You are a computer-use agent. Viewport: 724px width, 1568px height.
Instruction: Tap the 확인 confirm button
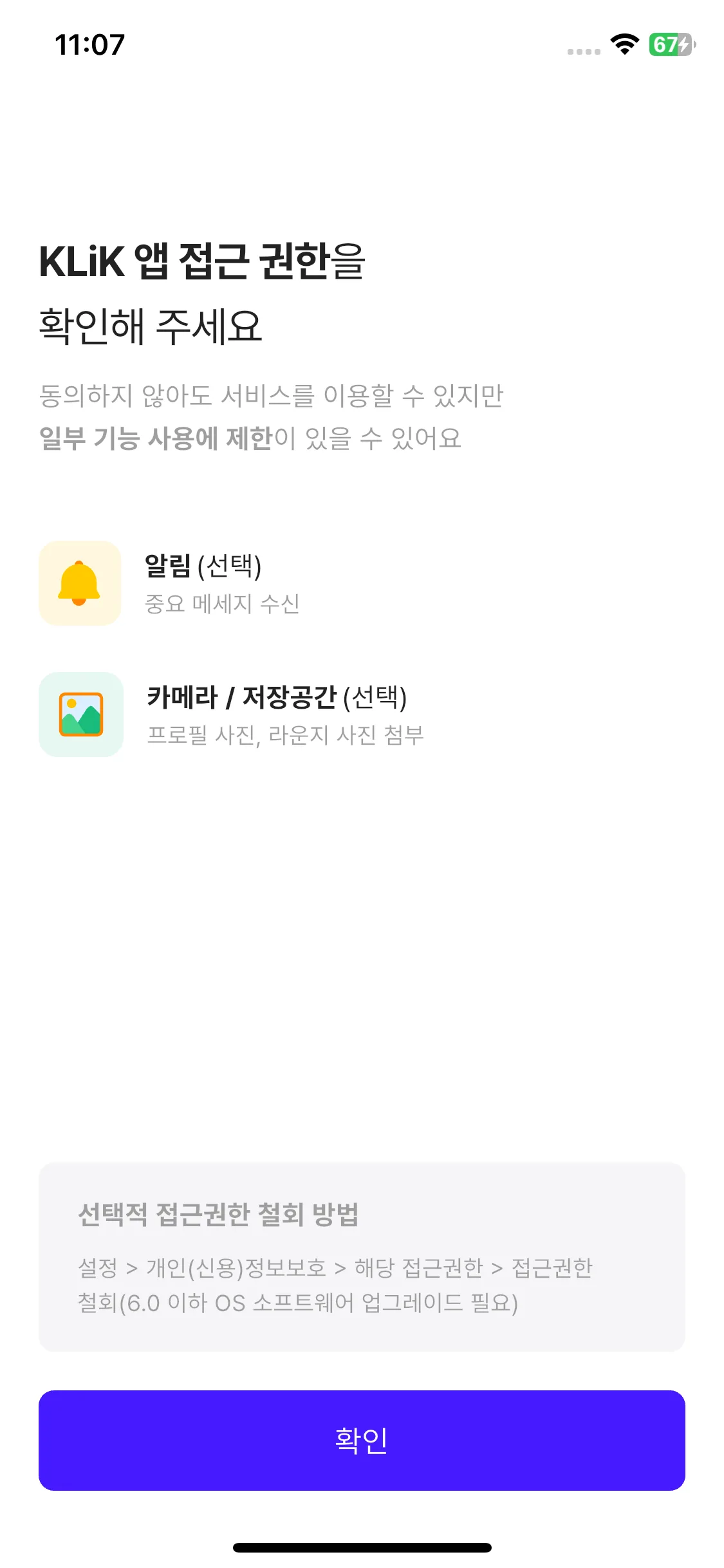(x=362, y=1440)
